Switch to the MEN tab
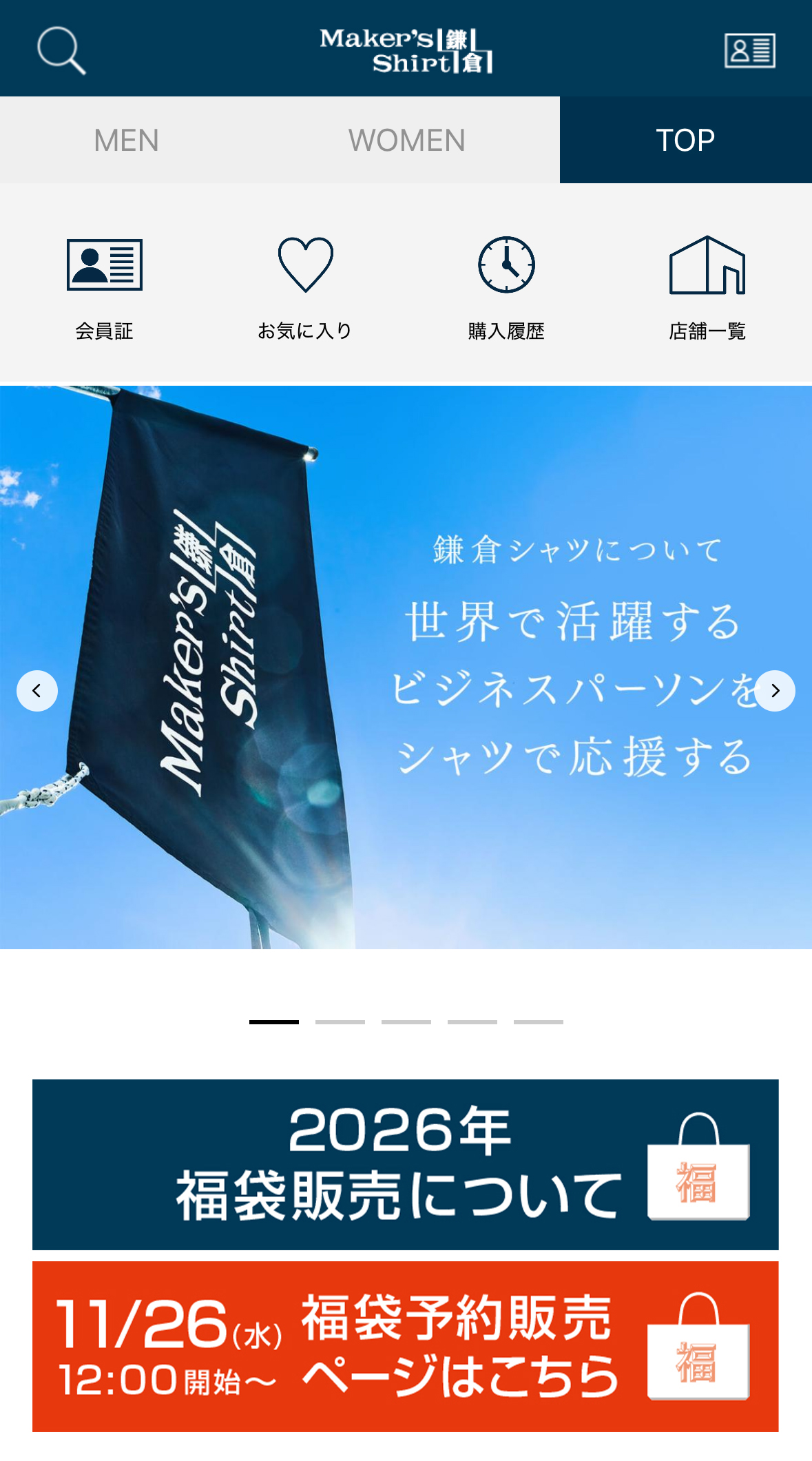This screenshot has height=1461, width=812. click(126, 140)
